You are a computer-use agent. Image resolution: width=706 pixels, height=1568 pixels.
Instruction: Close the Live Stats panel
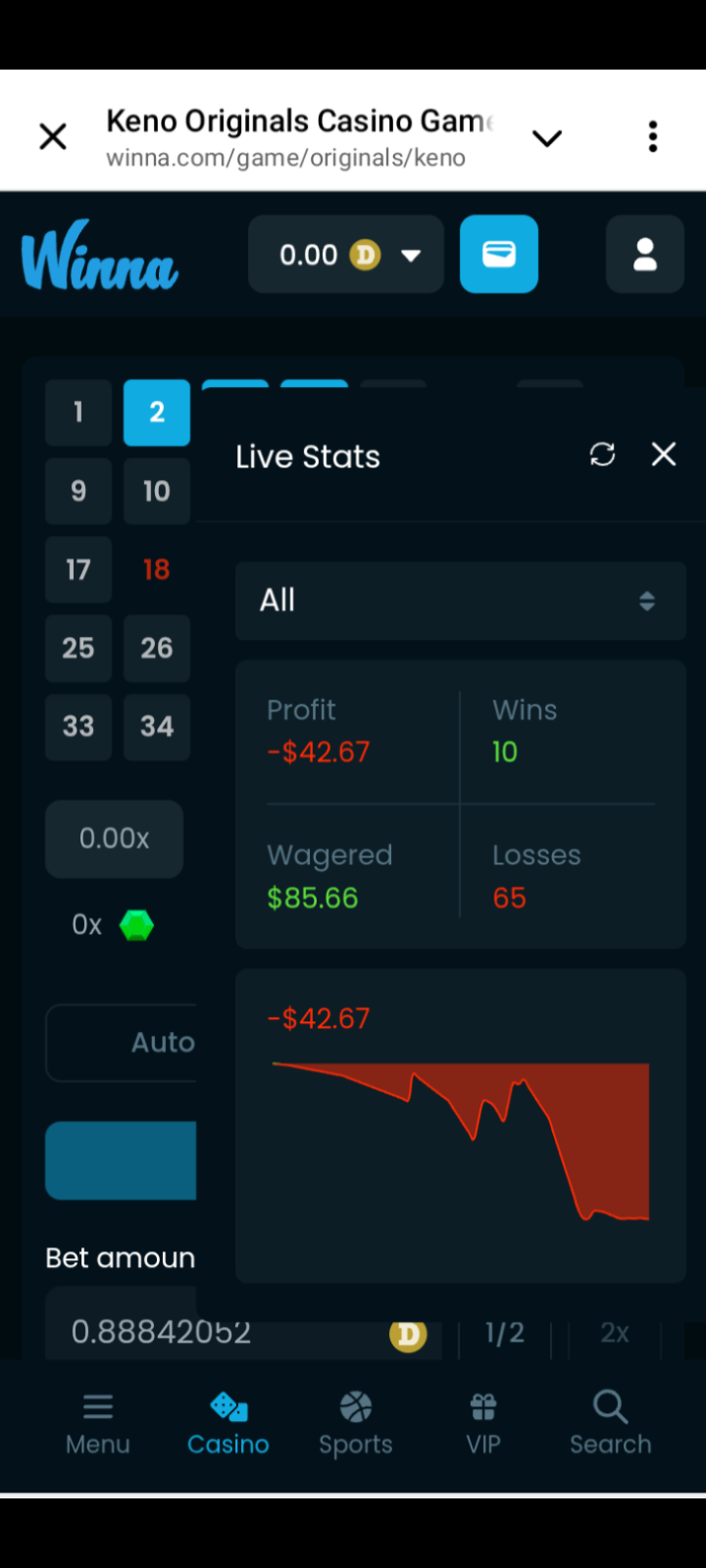664,455
